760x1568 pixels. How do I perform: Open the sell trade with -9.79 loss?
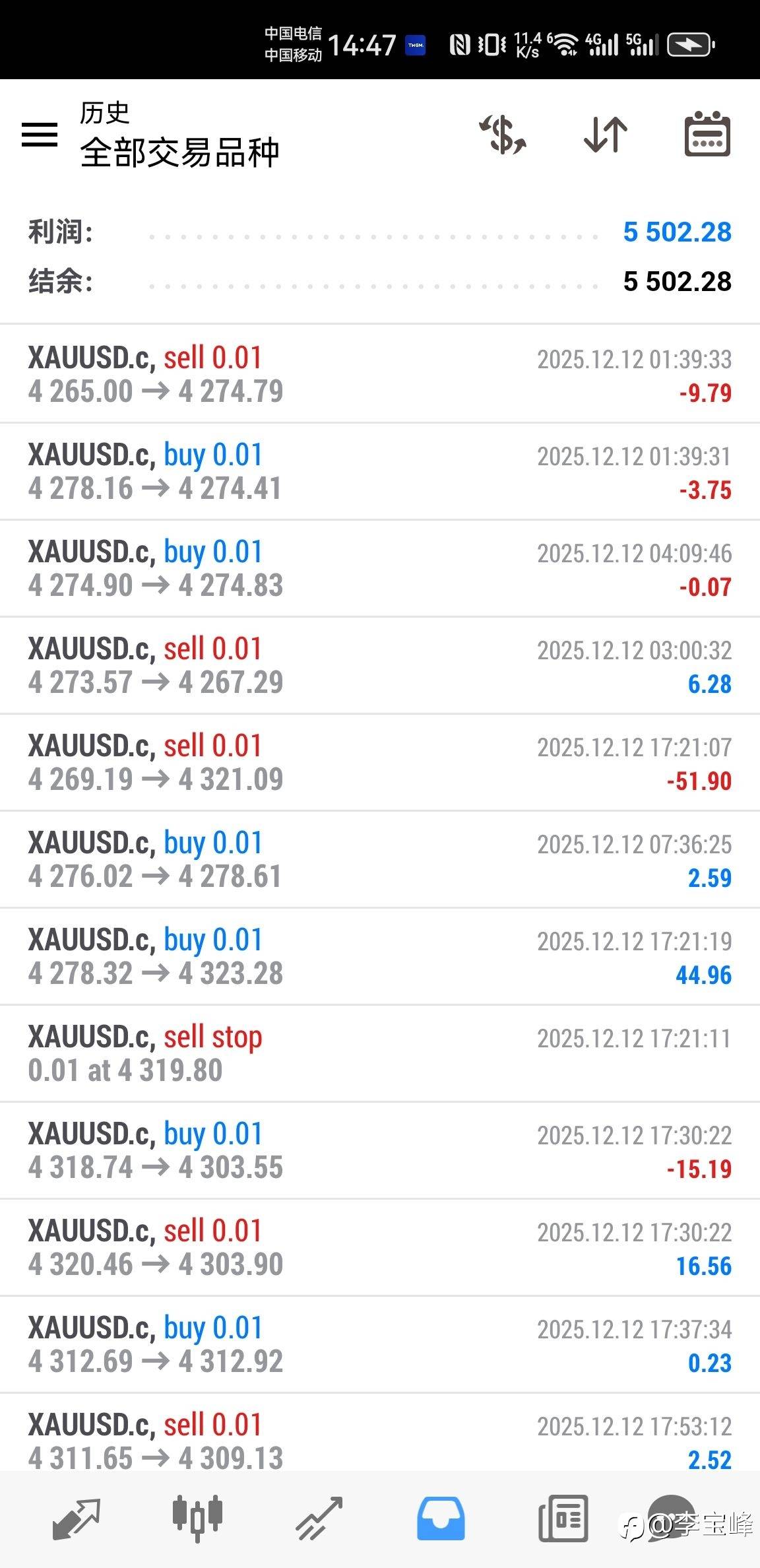[380, 374]
